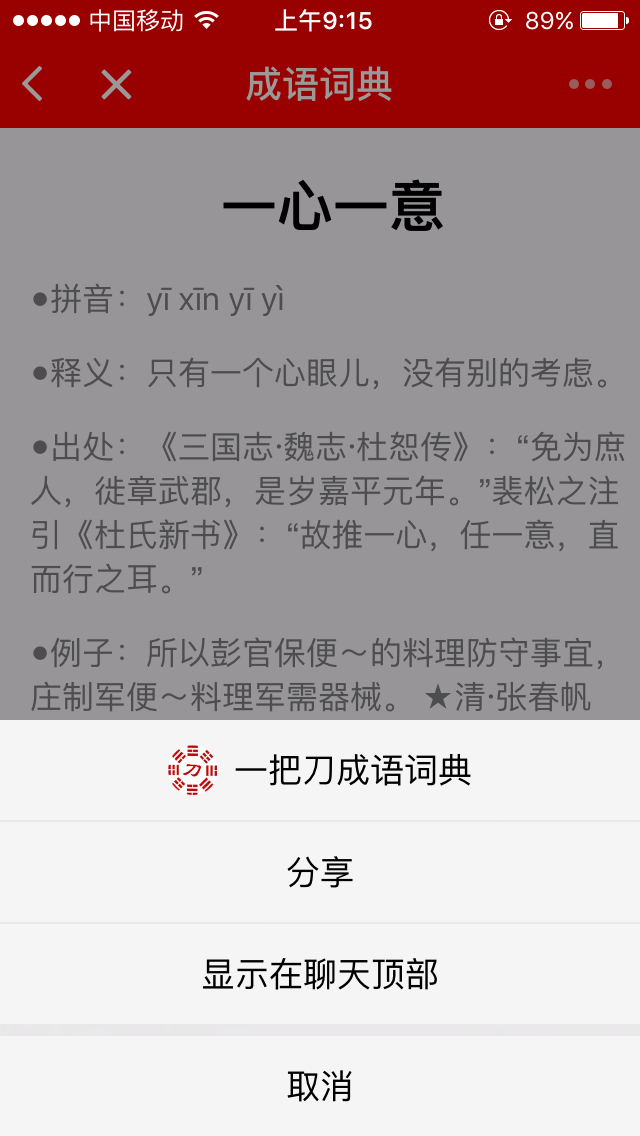Close the 成语词典 page with X
This screenshot has height=1136, width=640.
[116, 85]
